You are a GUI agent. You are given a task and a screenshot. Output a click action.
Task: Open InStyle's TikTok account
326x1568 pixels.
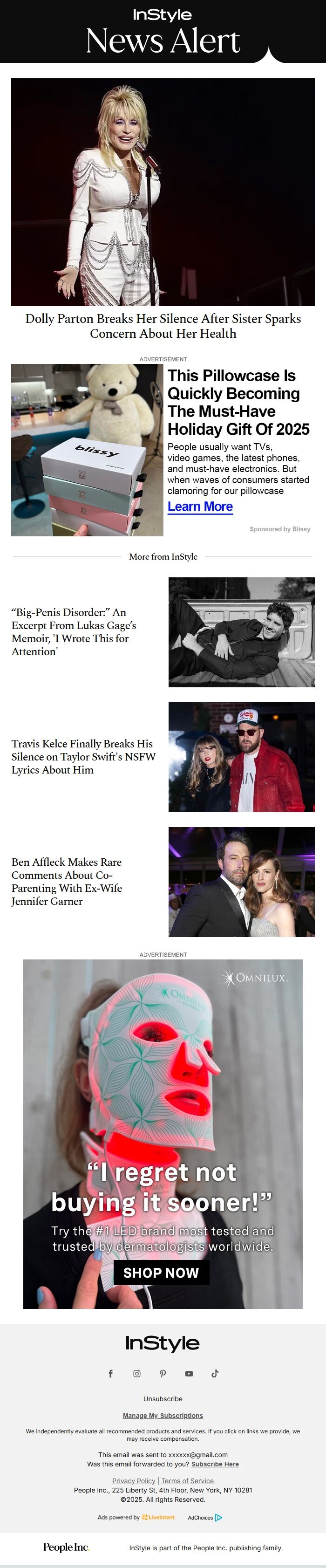point(215,1373)
